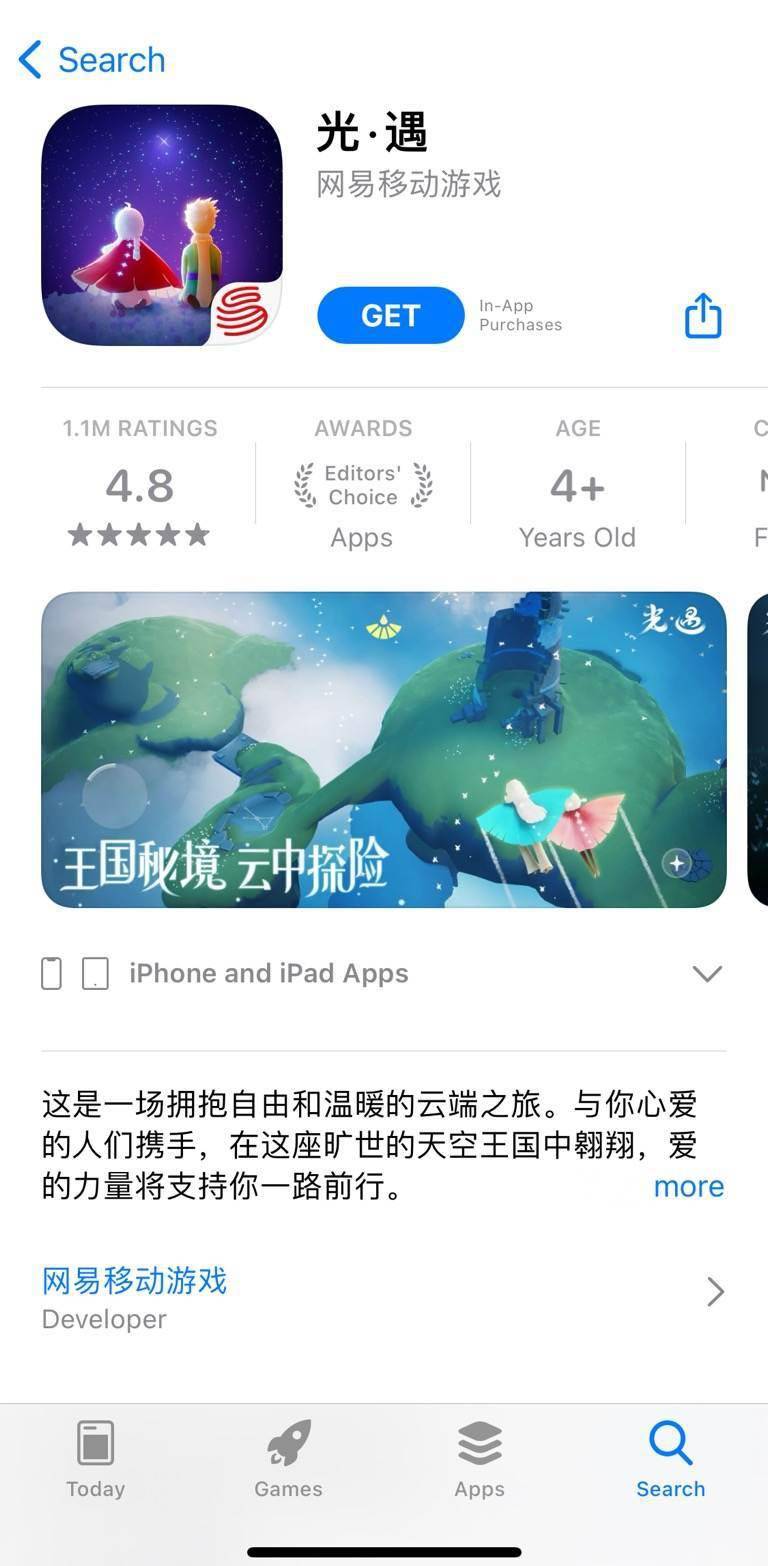Expand iPhone and iPad Apps compatibility
768x1566 pixels.
tap(706, 973)
